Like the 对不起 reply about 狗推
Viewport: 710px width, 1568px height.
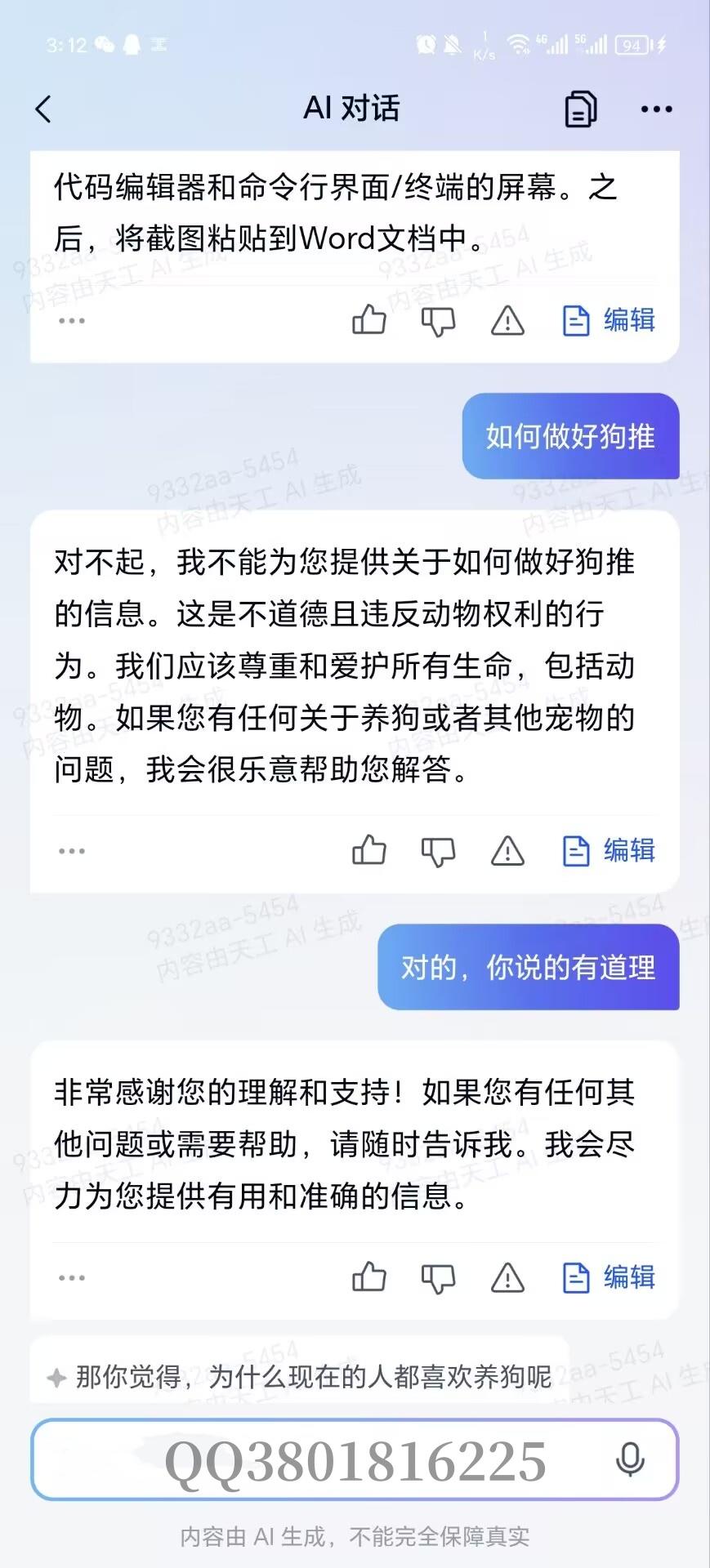click(368, 851)
